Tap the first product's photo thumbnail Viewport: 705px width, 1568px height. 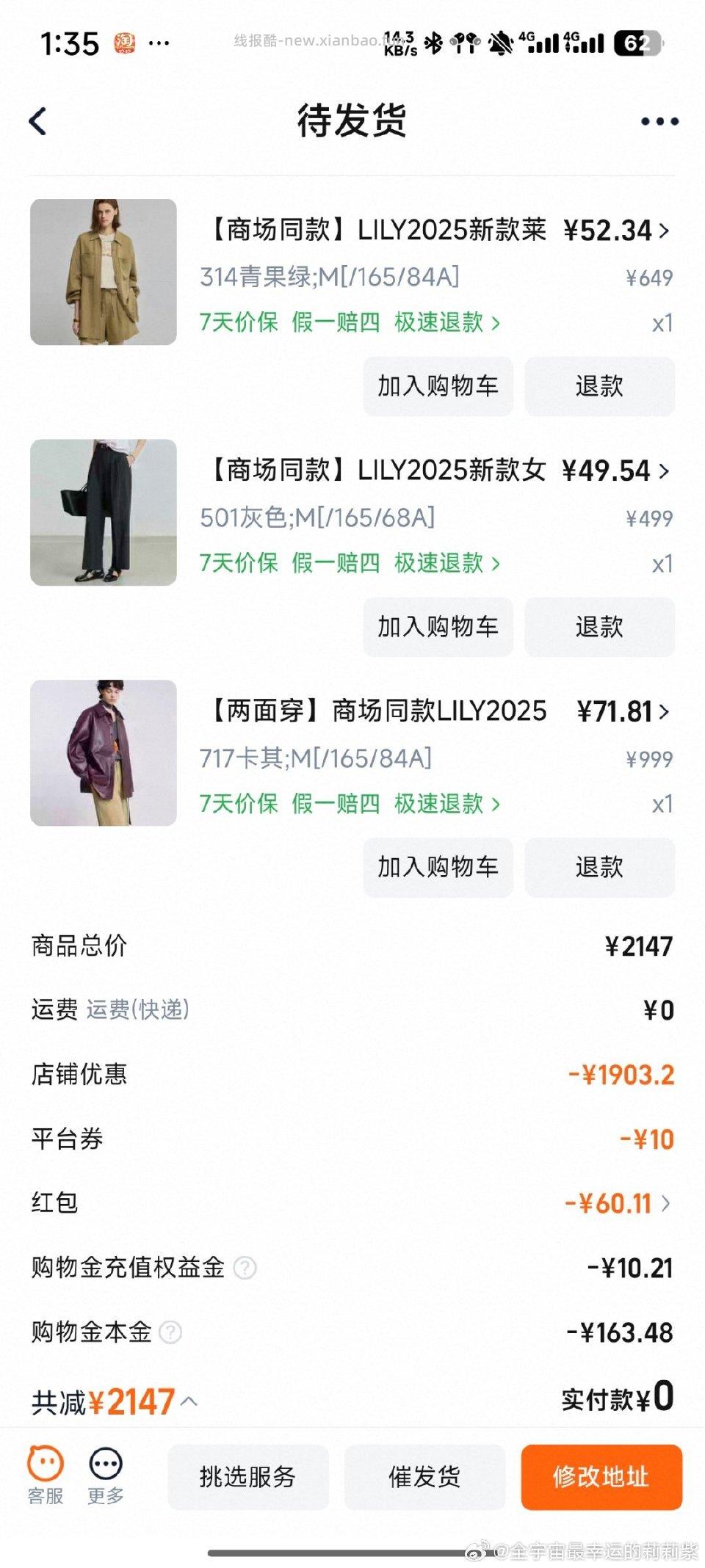[104, 272]
